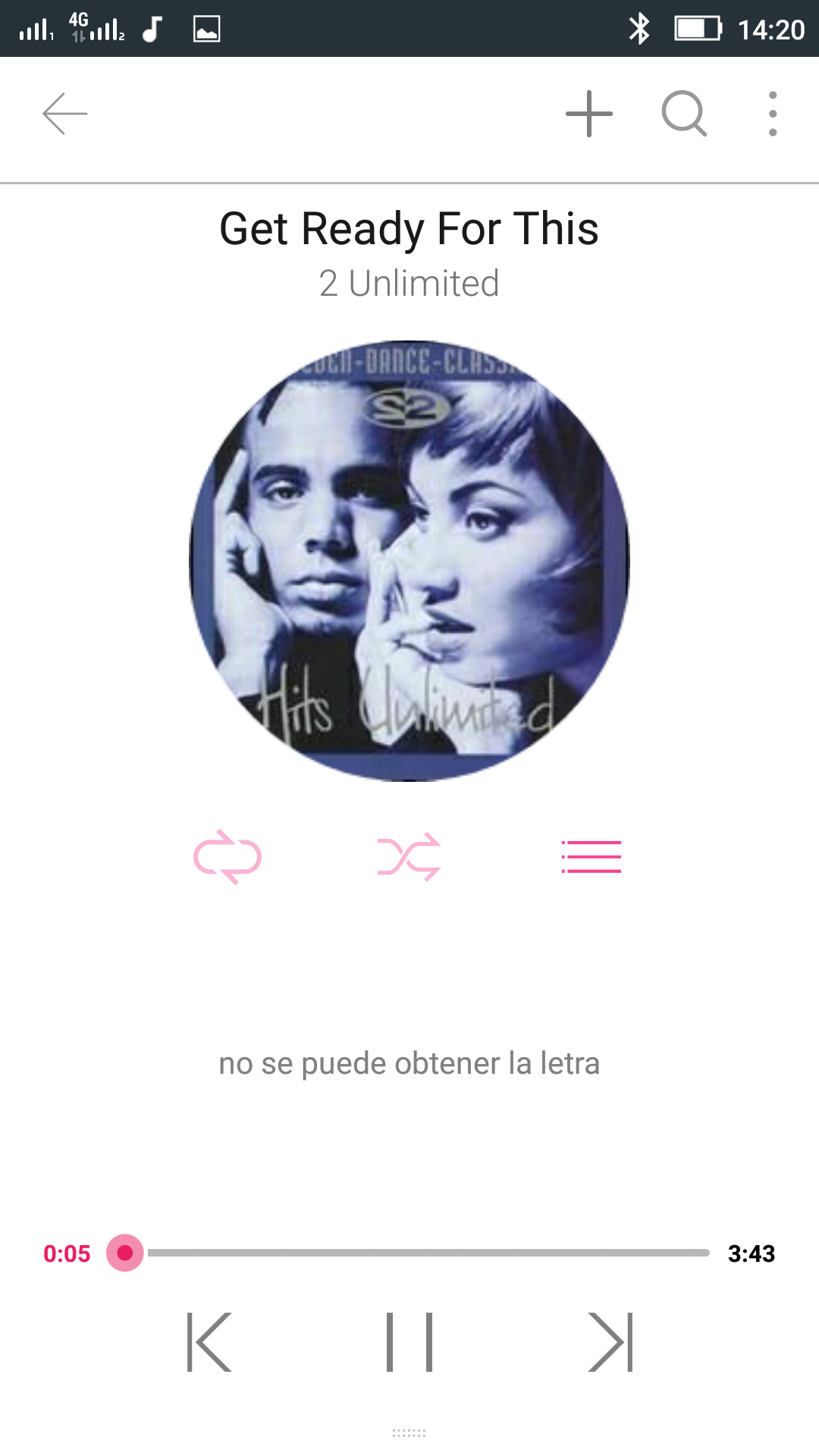Toggle shuffle playback
This screenshot has width=819, height=1456.
[x=409, y=857]
